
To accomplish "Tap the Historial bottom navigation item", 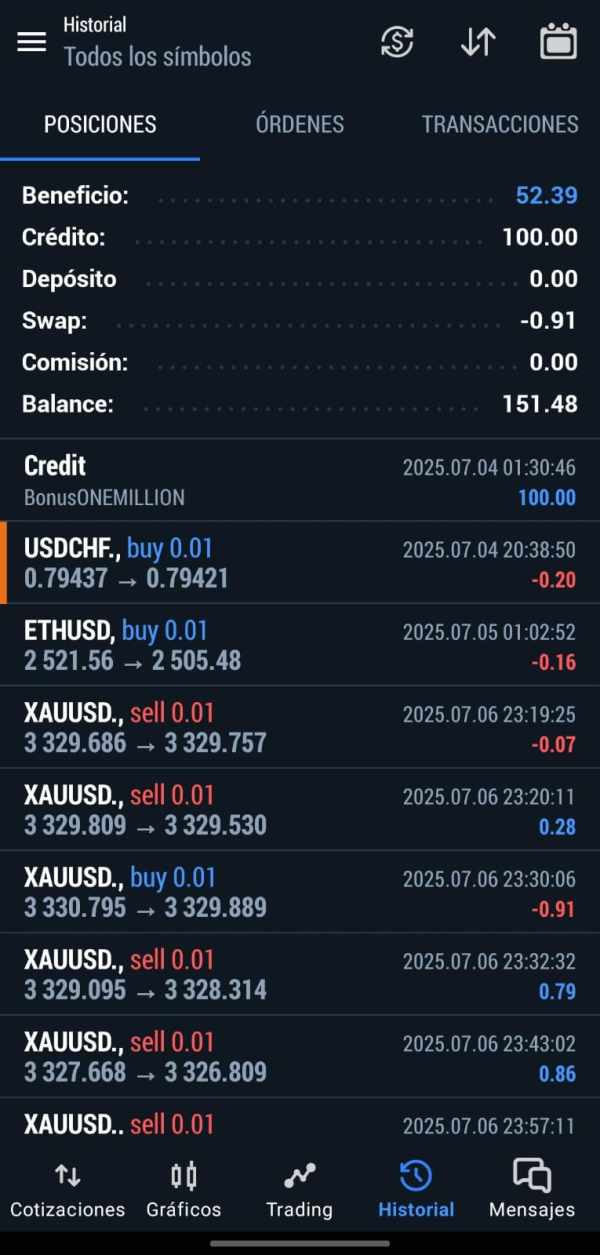I will pos(416,1190).
